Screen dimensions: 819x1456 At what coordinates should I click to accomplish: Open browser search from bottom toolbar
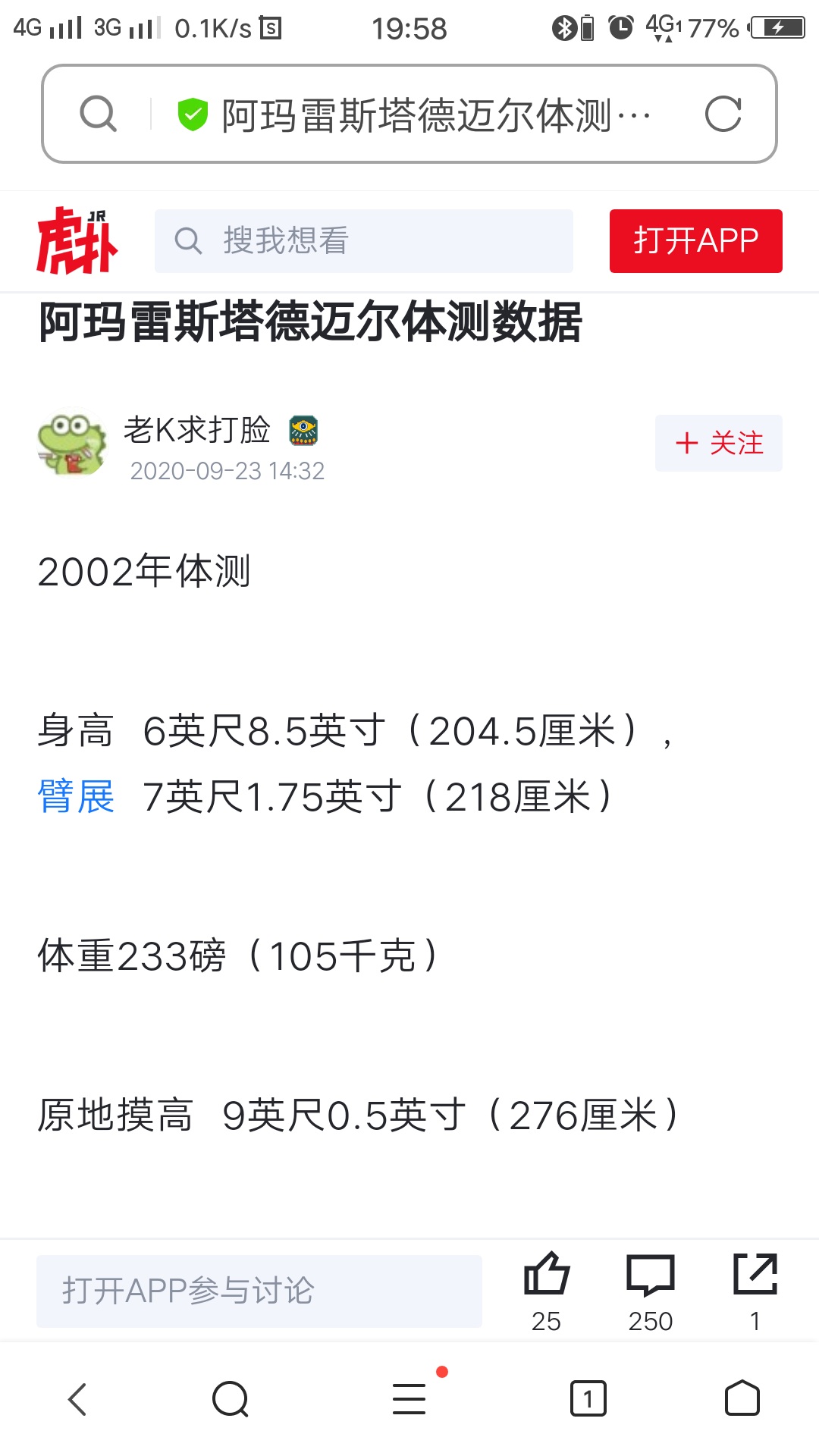[231, 1399]
